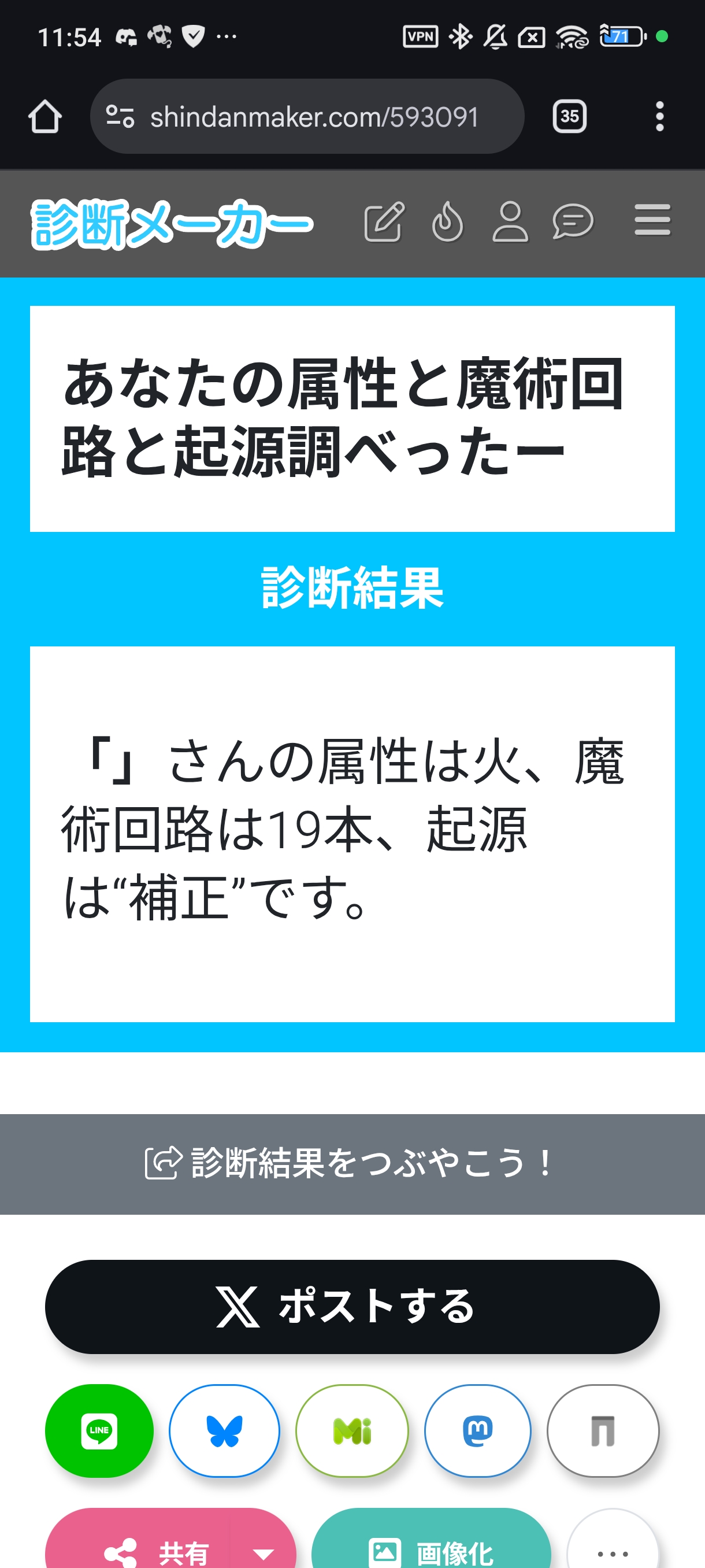The height and width of the screenshot is (1568, 705).
Task: Open the user account icon
Action: click(510, 221)
